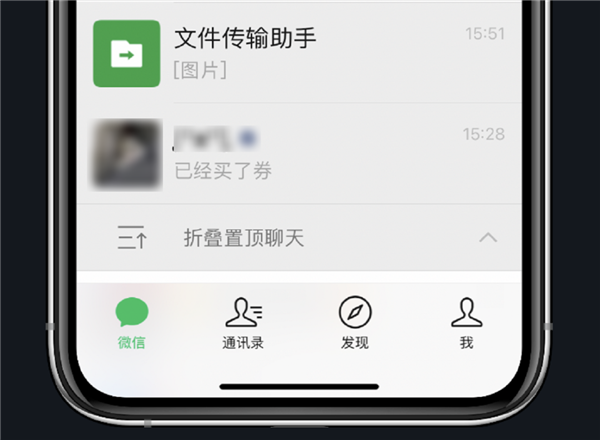Switch to the 通讯录 contacts tab

coord(243,323)
